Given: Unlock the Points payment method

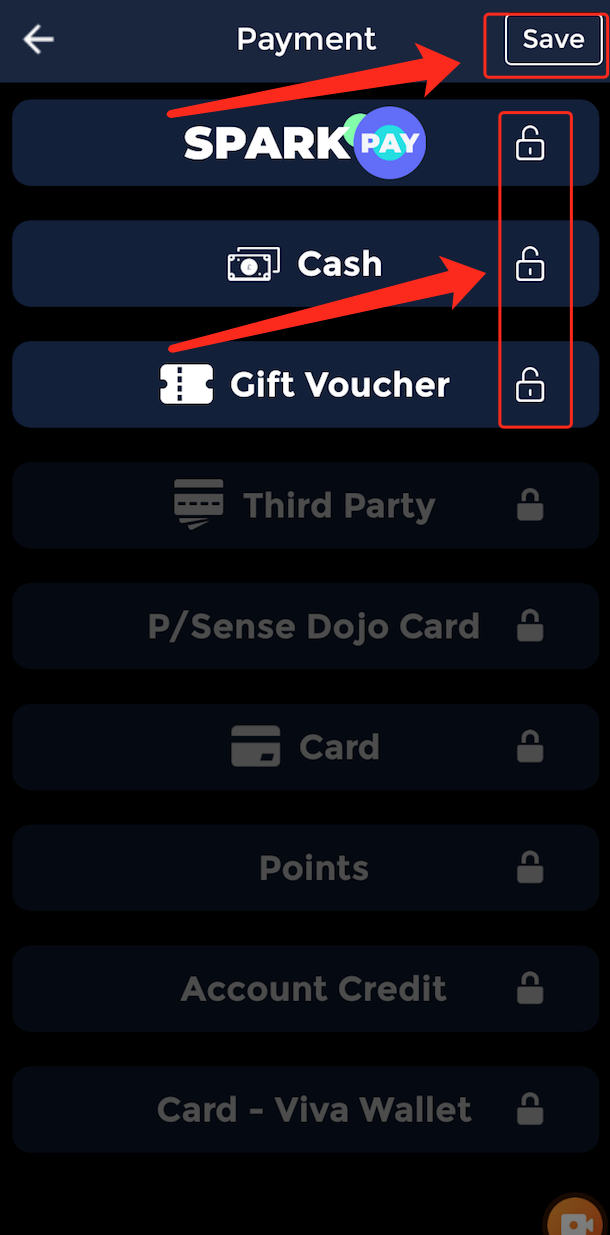Looking at the screenshot, I should click(530, 867).
